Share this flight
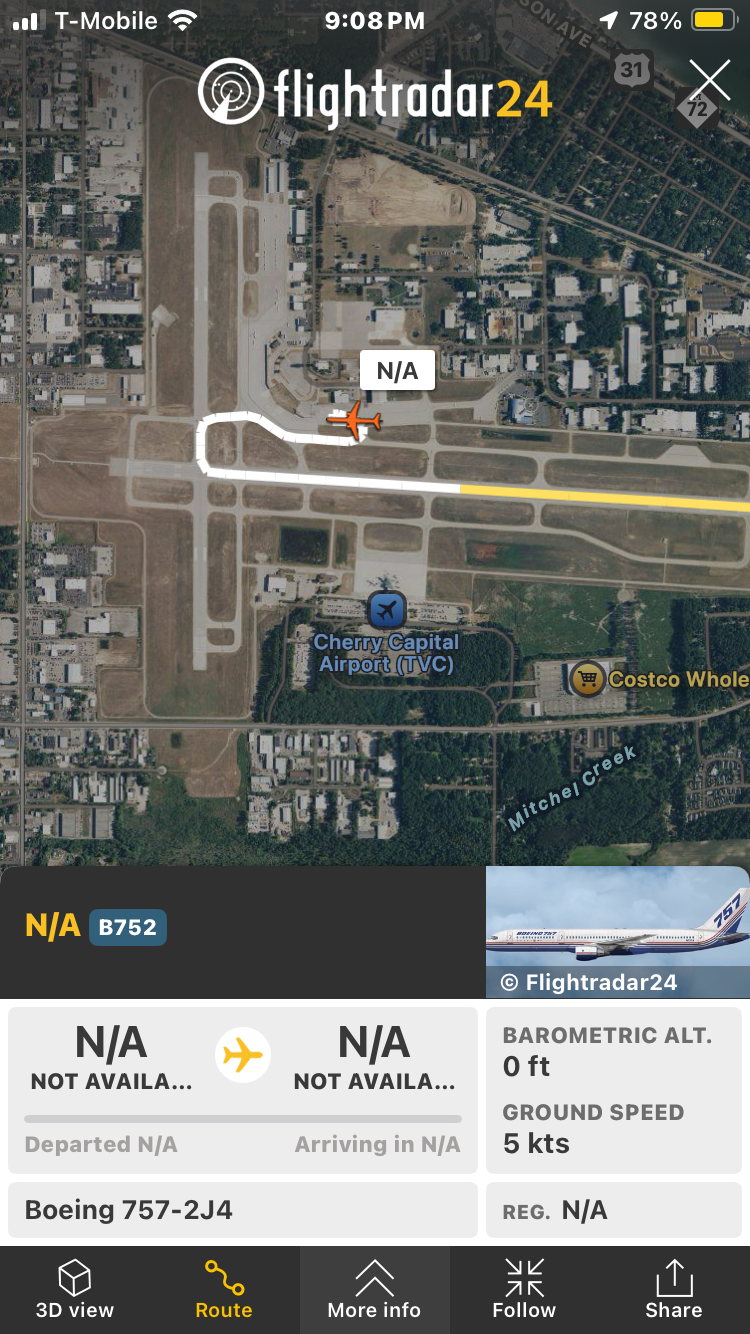The height and width of the screenshot is (1334, 750). click(673, 1290)
